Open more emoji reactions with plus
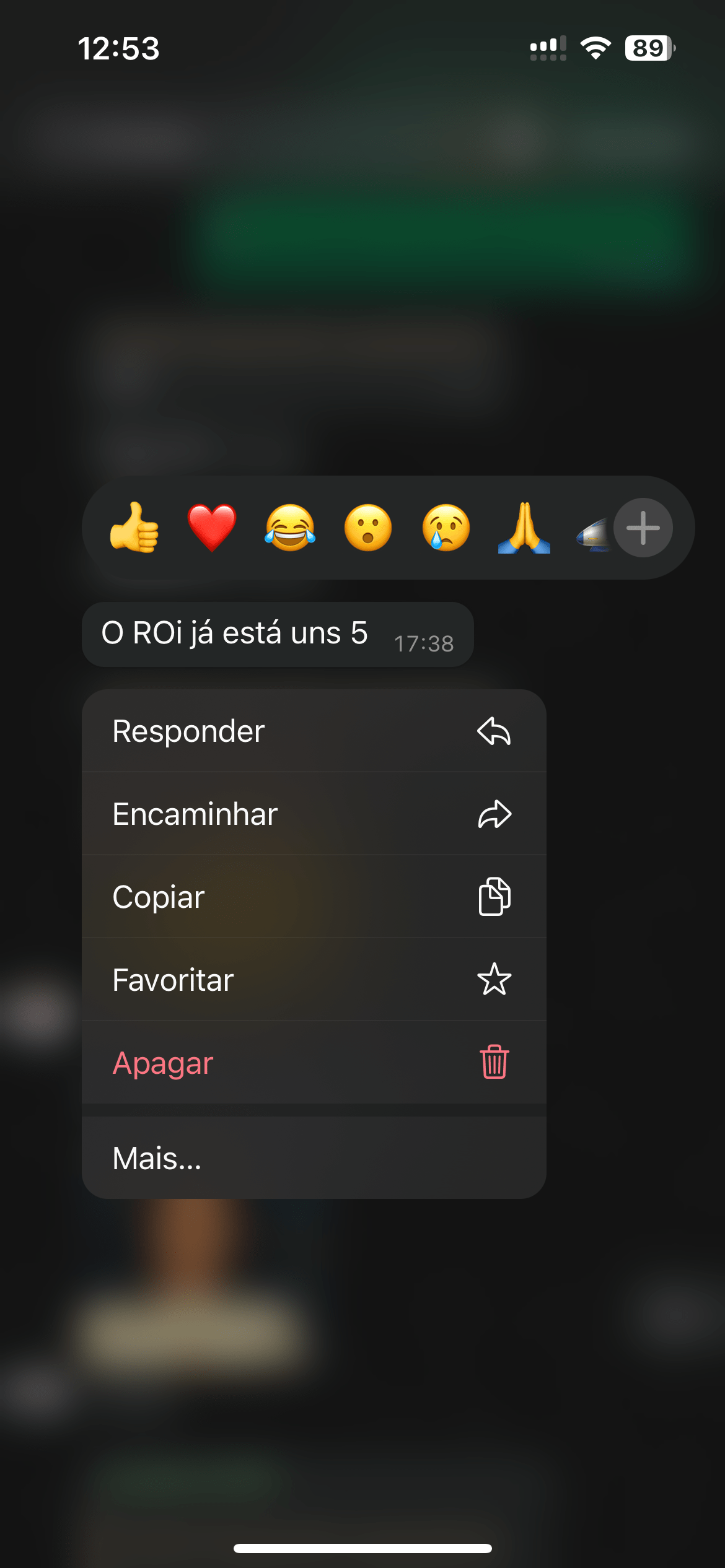The image size is (725, 1568). (643, 528)
